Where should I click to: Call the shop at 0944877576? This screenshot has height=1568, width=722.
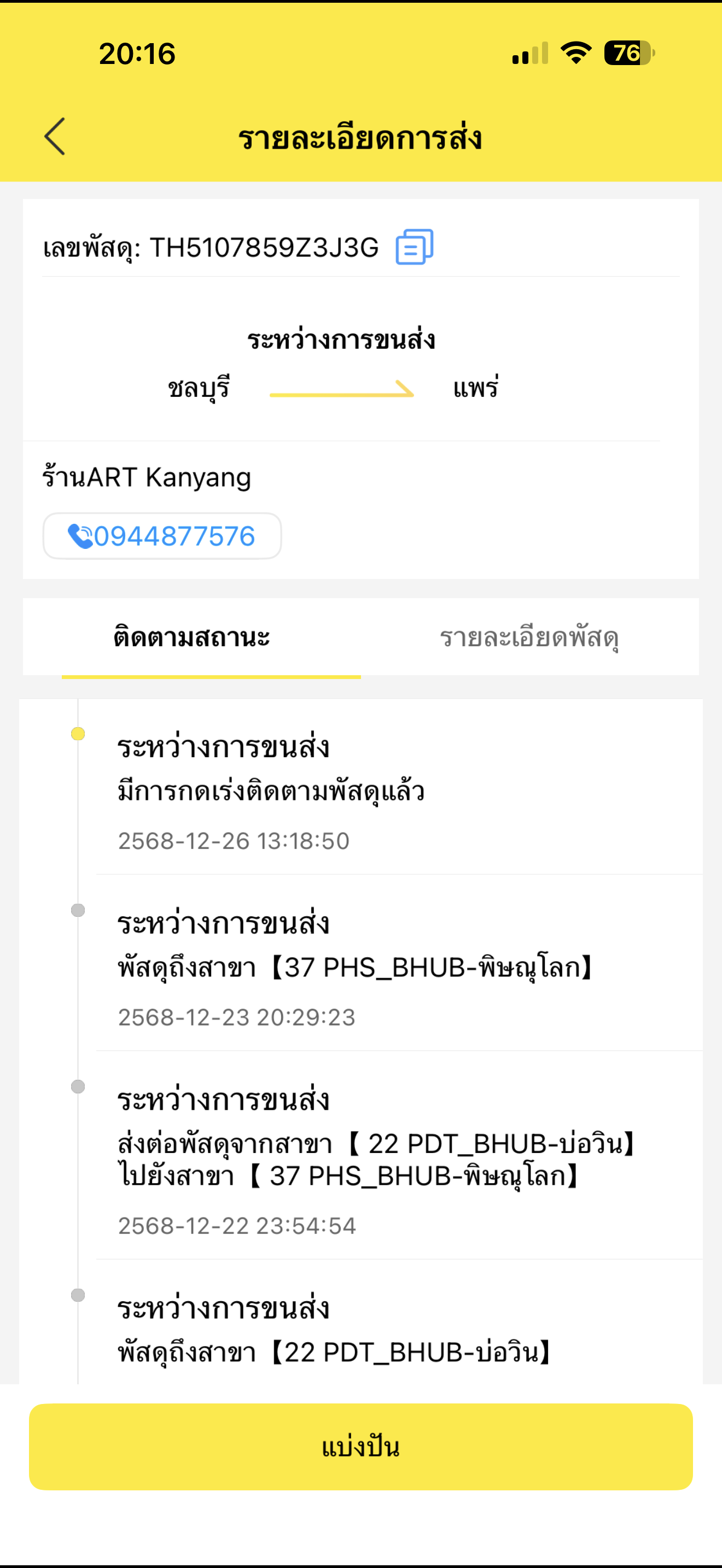point(162,536)
